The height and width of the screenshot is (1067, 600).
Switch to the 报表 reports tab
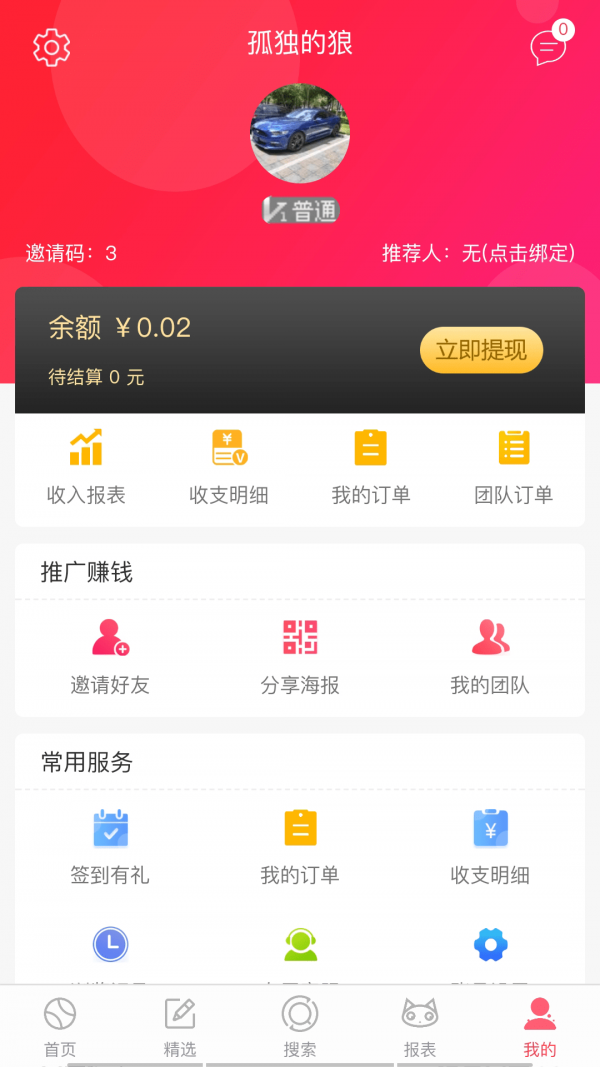click(420, 1027)
